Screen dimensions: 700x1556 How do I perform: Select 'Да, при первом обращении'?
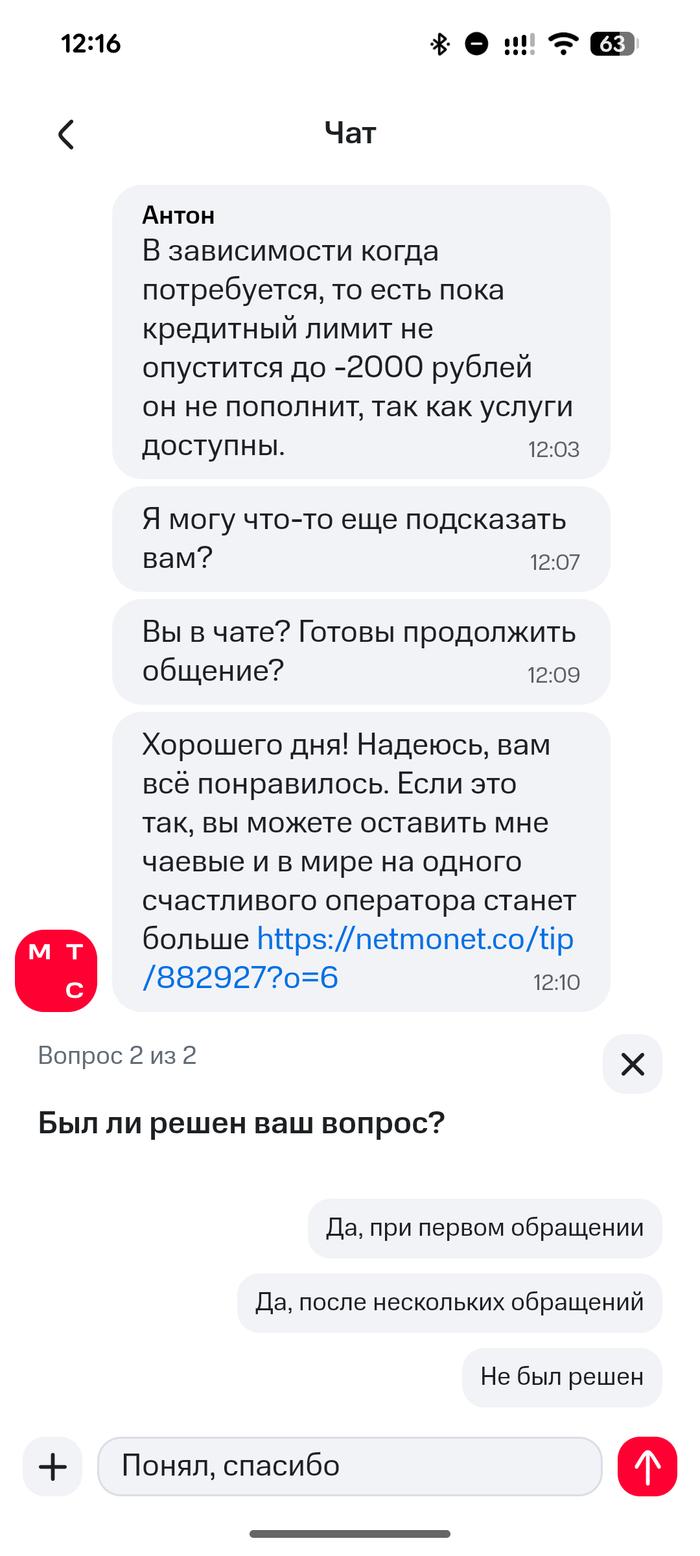[x=484, y=1228]
